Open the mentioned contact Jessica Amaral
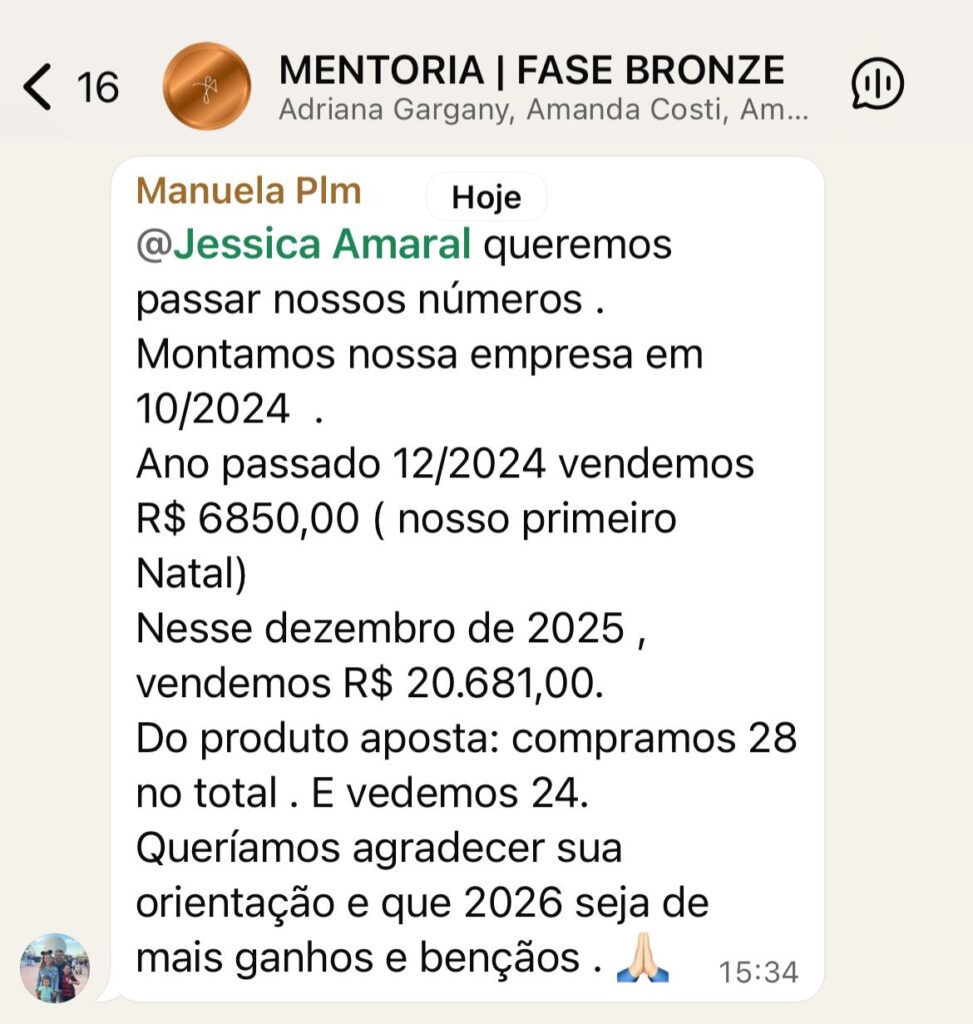973x1024 pixels. 320,244
